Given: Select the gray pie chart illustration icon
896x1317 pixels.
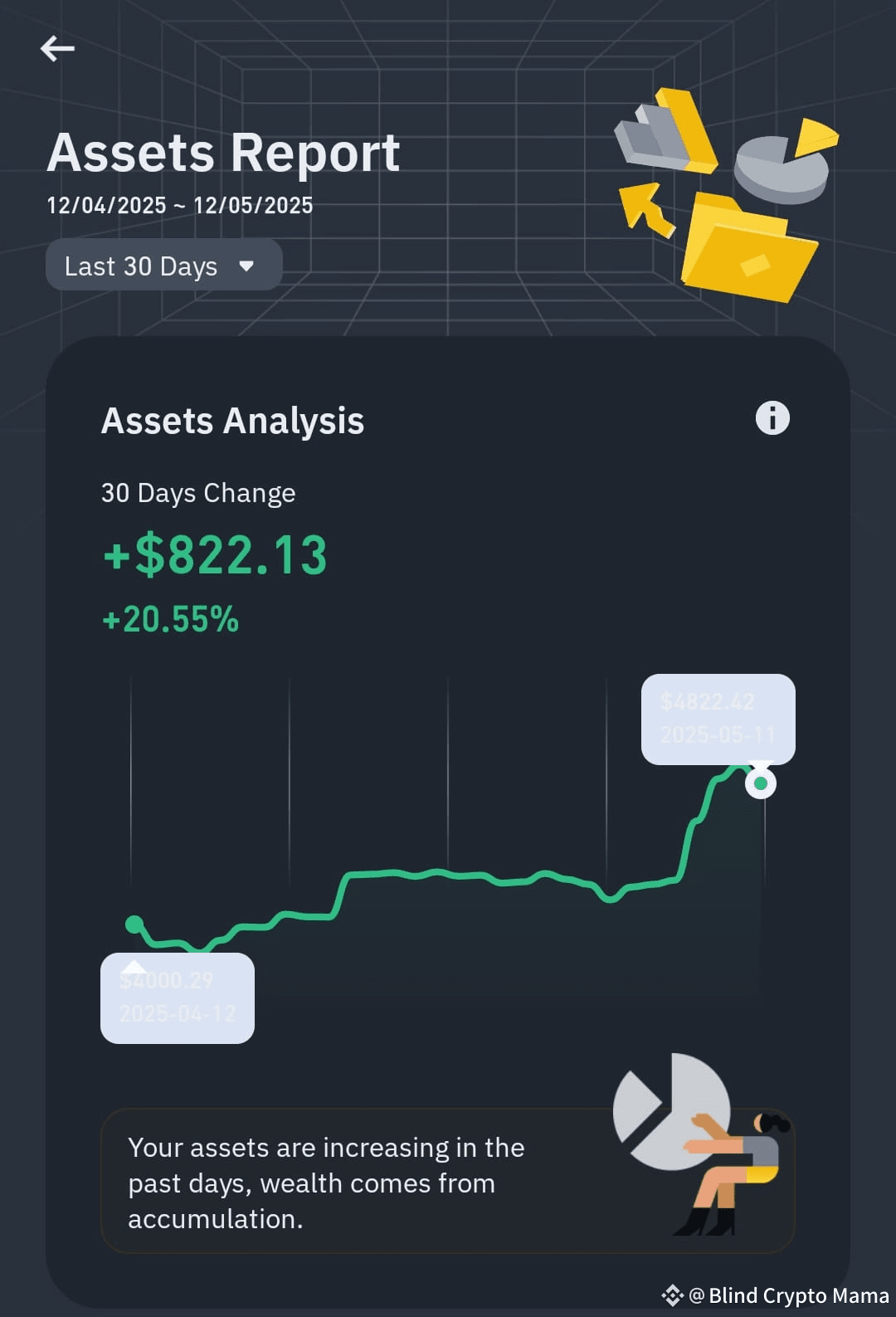Looking at the screenshot, I should point(780,170).
